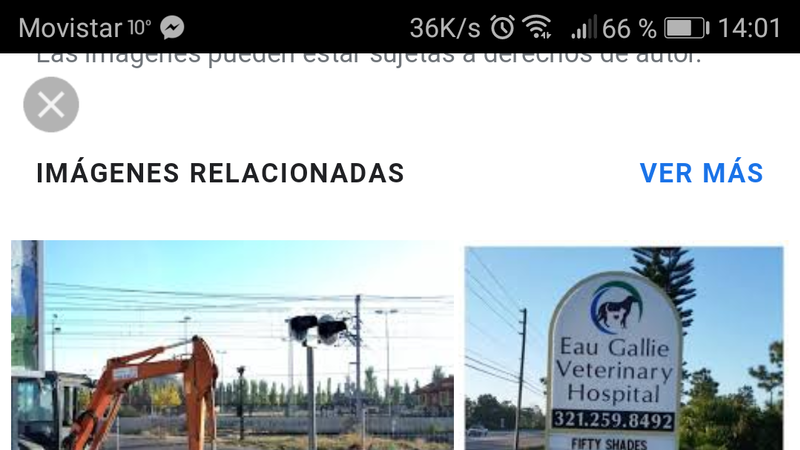Close the image viewer
Screen dimensions: 800x450
point(51,104)
